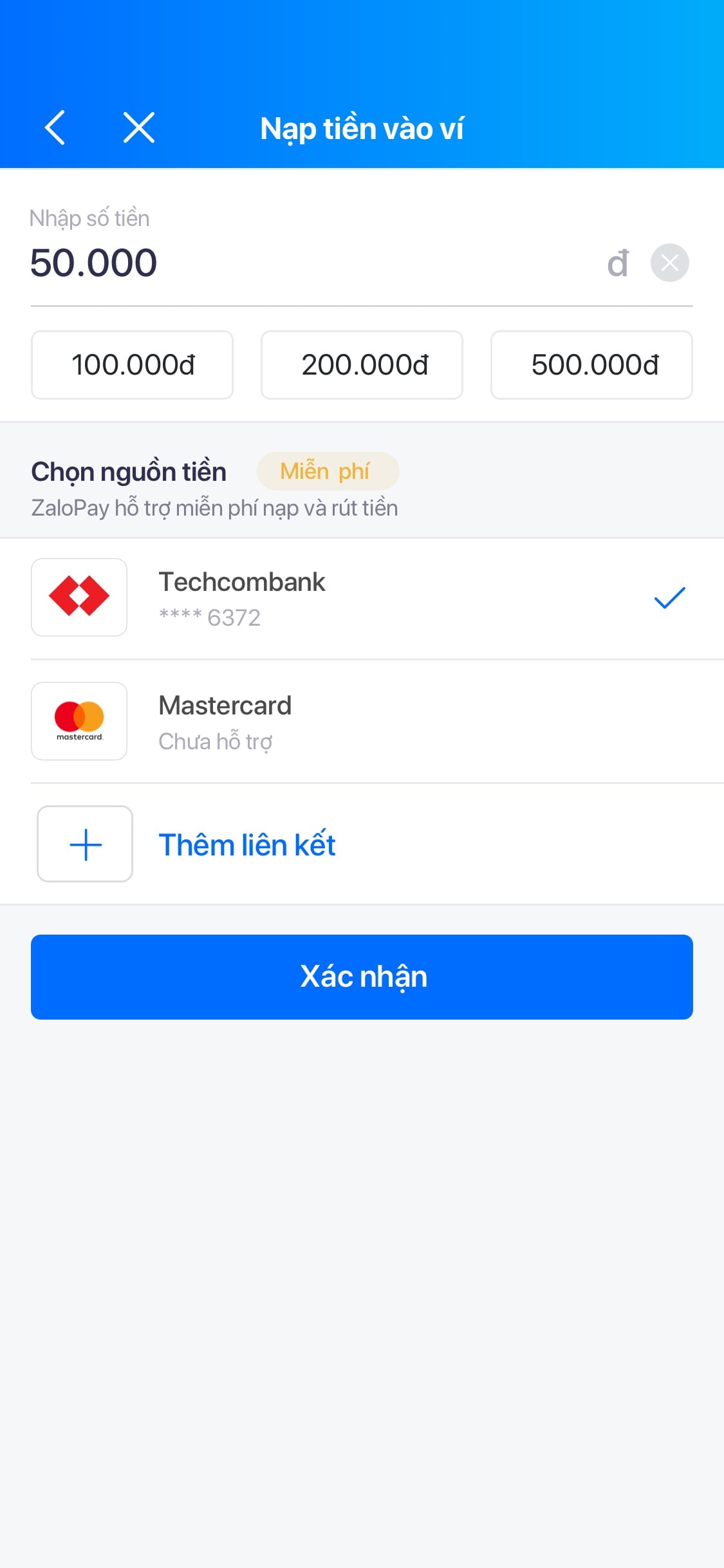The height and width of the screenshot is (1568, 724).
Task: Choose the 200.000đ quick amount
Action: pos(362,365)
